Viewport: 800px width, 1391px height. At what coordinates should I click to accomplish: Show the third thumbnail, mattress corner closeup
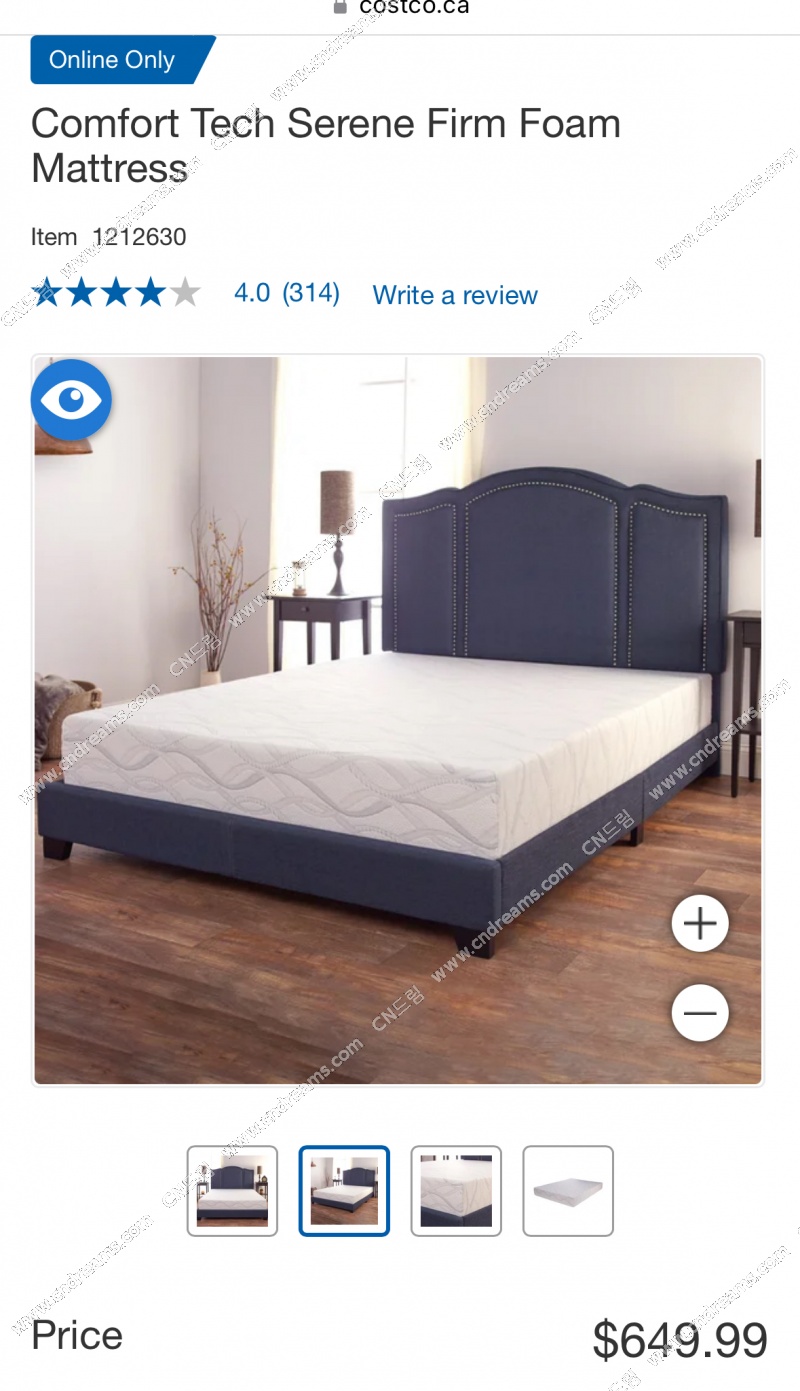(x=456, y=1190)
